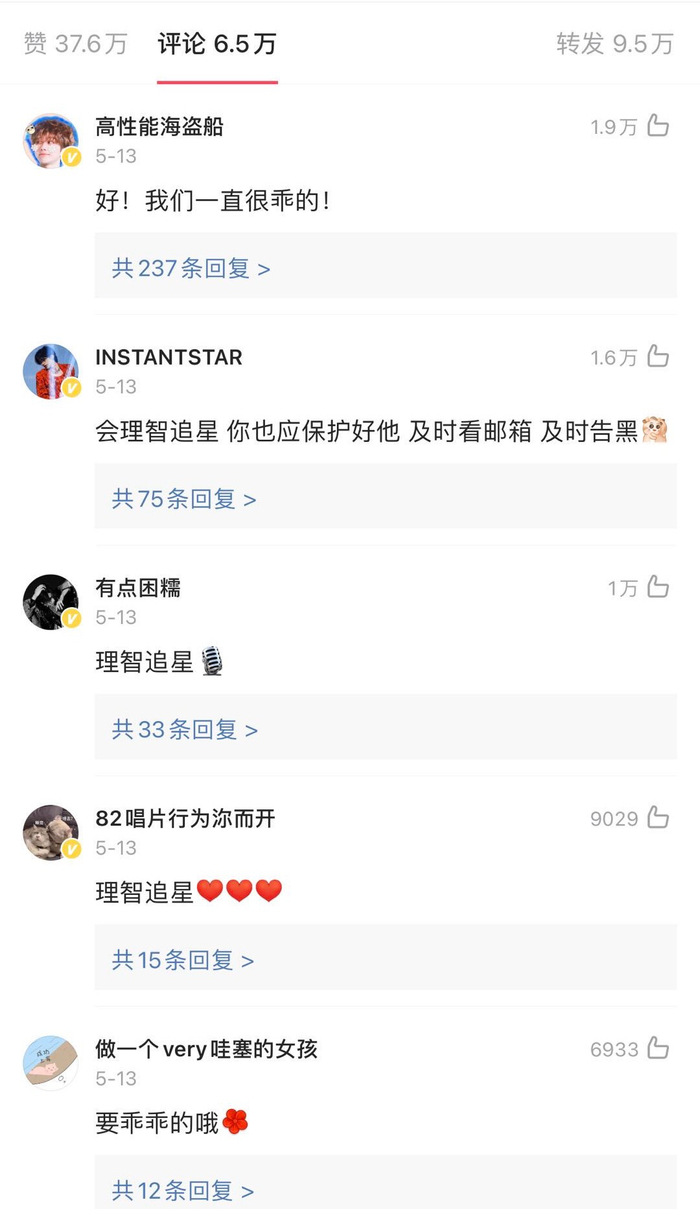The image size is (700, 1209).
Task: Like 有点困糯's comment
Action: pyautogui.click(x=657, y=588)
